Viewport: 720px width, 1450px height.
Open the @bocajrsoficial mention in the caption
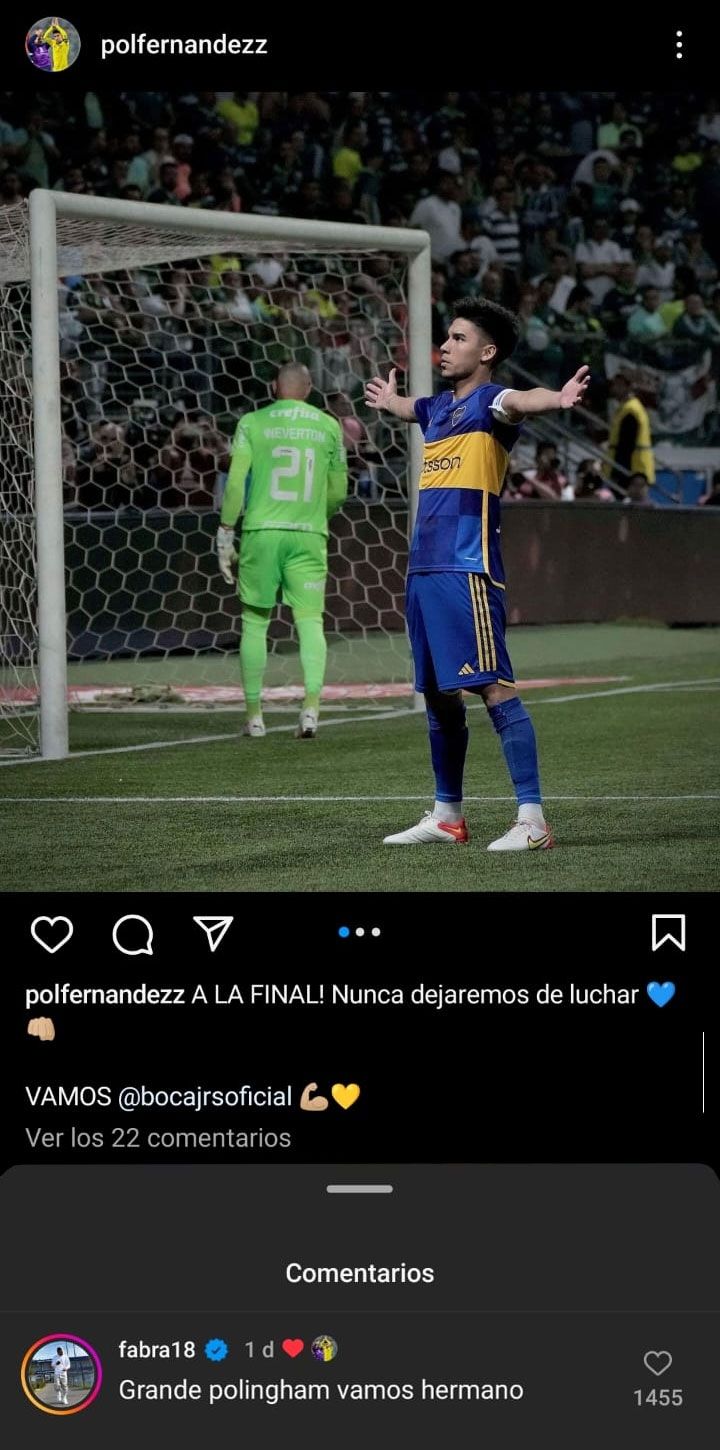tap(205, 1096)
